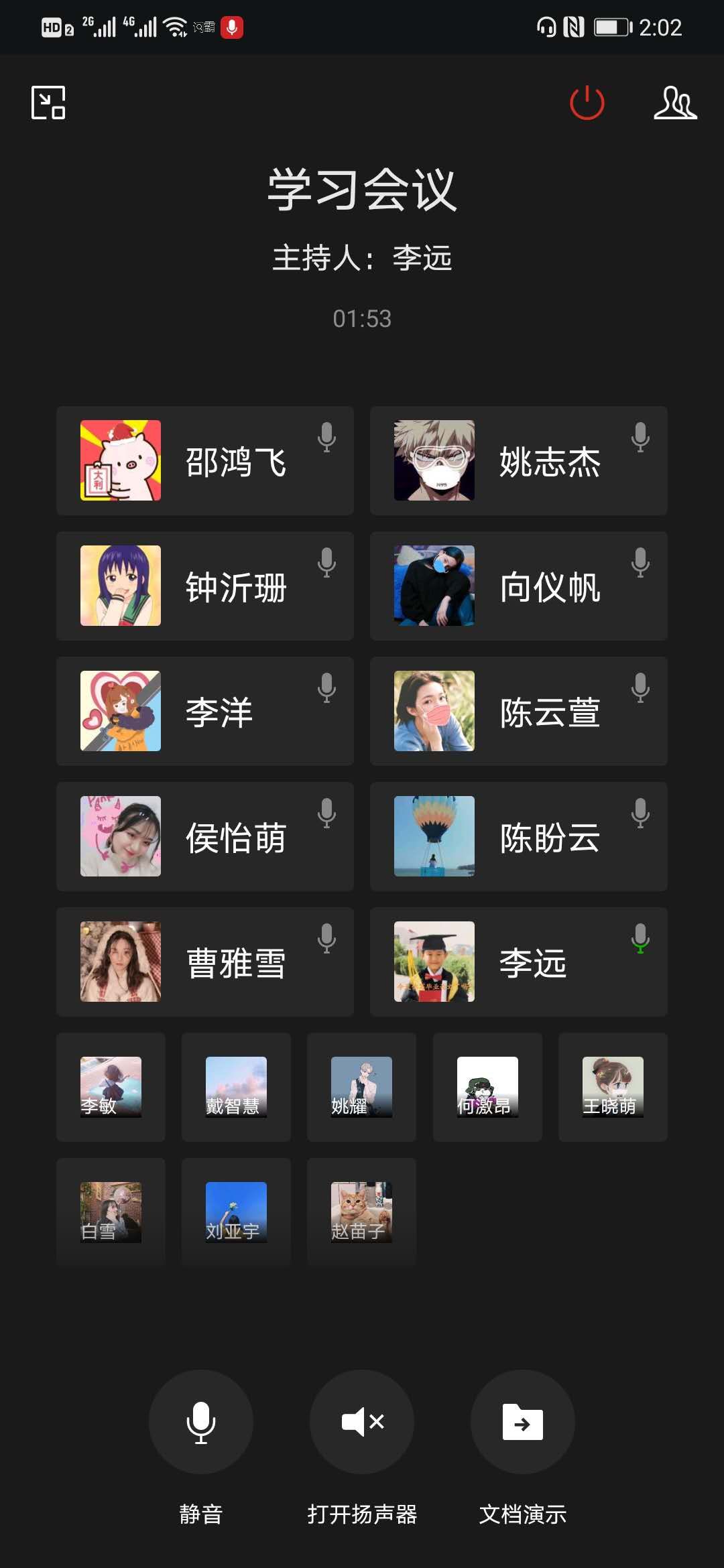Select participant 邵鸿飞
The height and width of the screenshot is (1568, 724).
click(x=204, y=461)
